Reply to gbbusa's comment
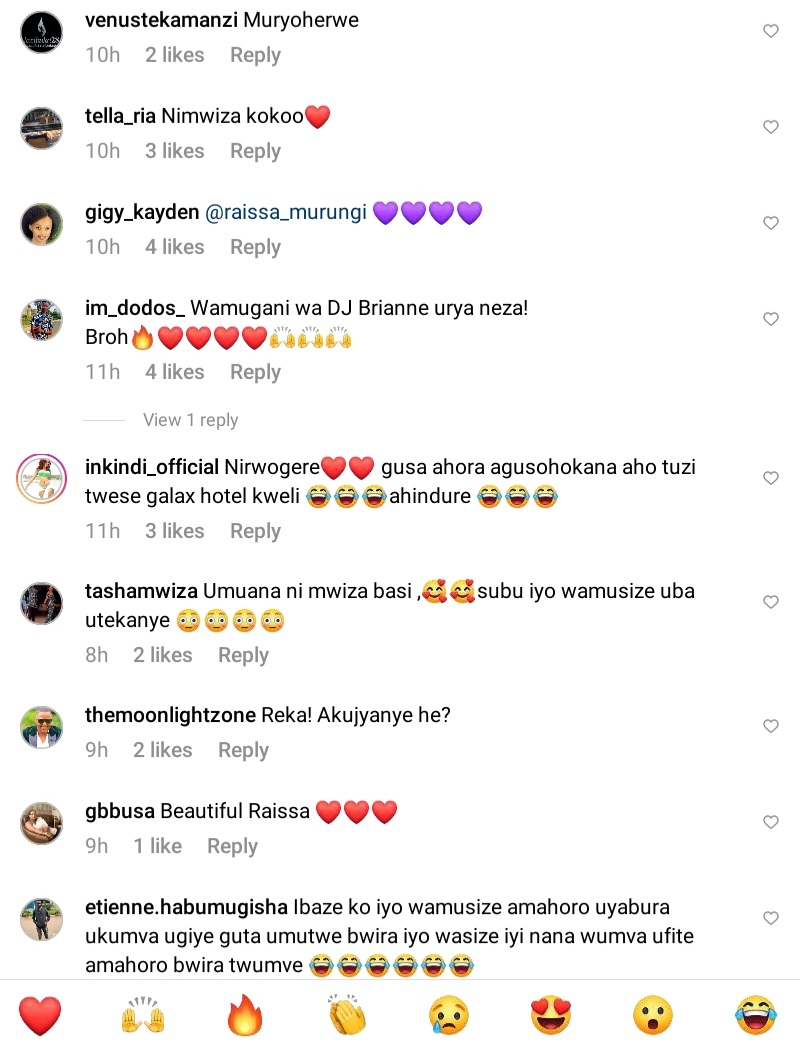The width and height of the screenshot is (800, 1048). click(232, 846)
